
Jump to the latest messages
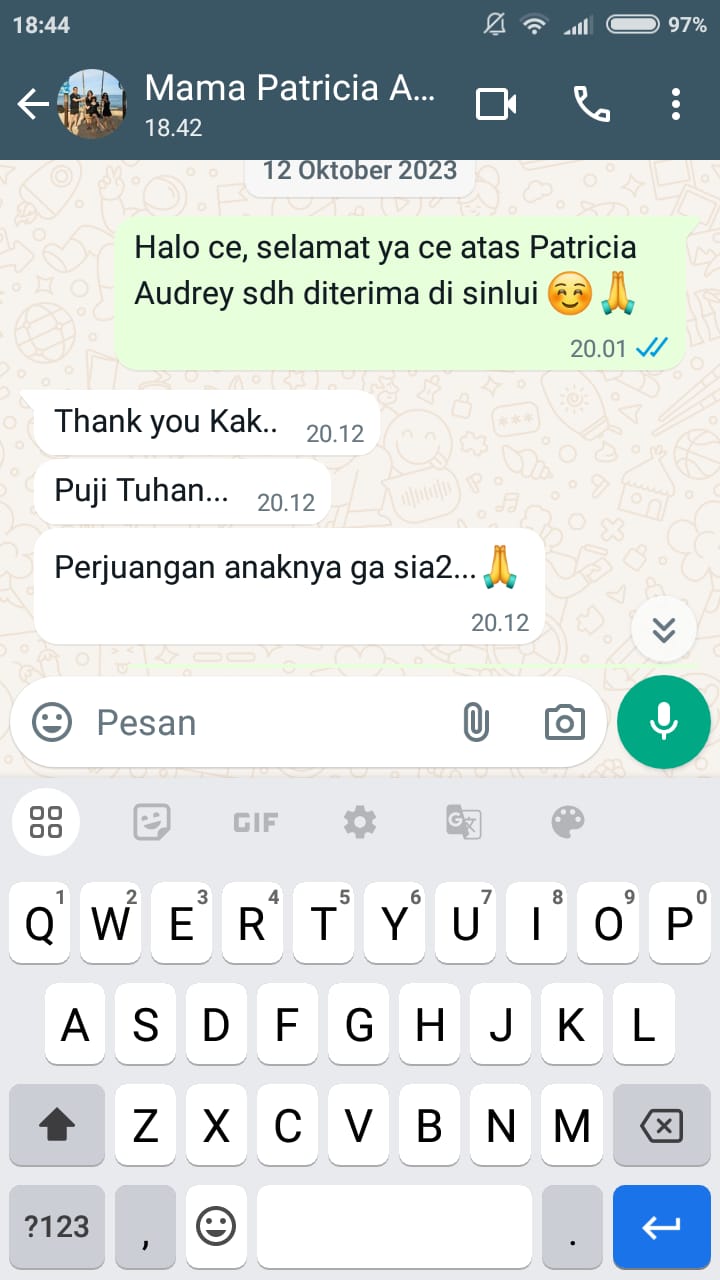[x=664, y=630]
